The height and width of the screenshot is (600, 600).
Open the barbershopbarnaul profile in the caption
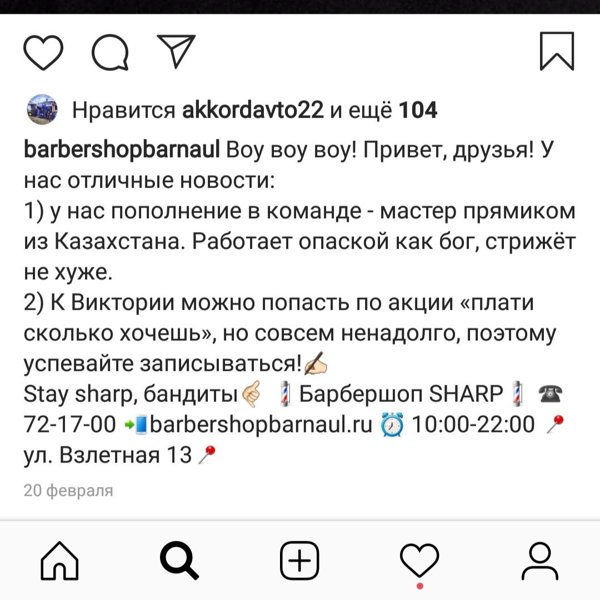pos(122,150)
